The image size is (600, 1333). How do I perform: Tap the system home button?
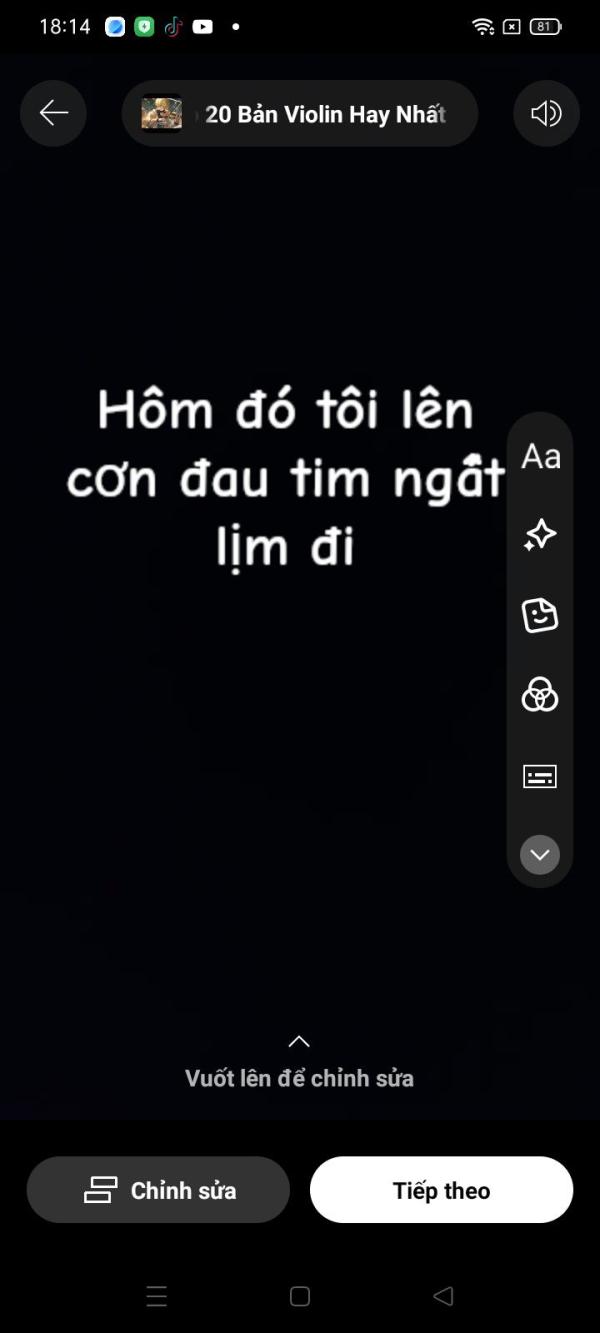[300, 1296]
